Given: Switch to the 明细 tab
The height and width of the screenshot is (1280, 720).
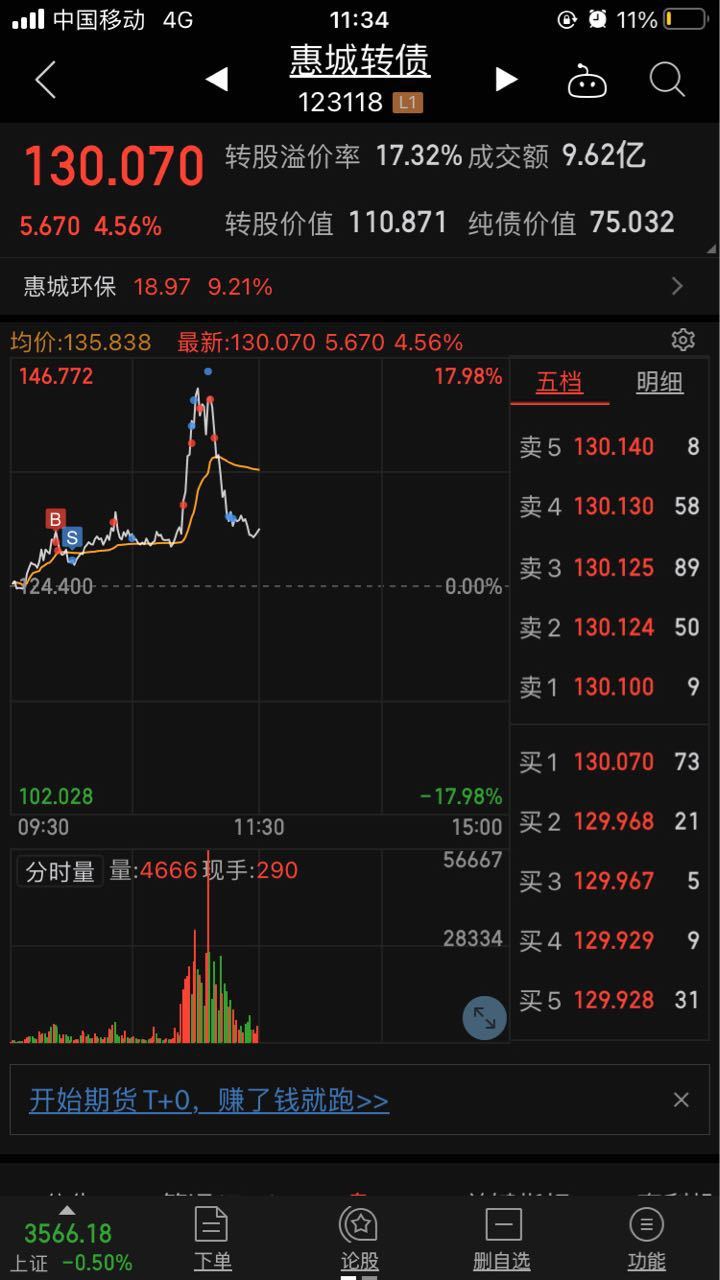Looking at the screenshot, I should [x=660, y=382].
